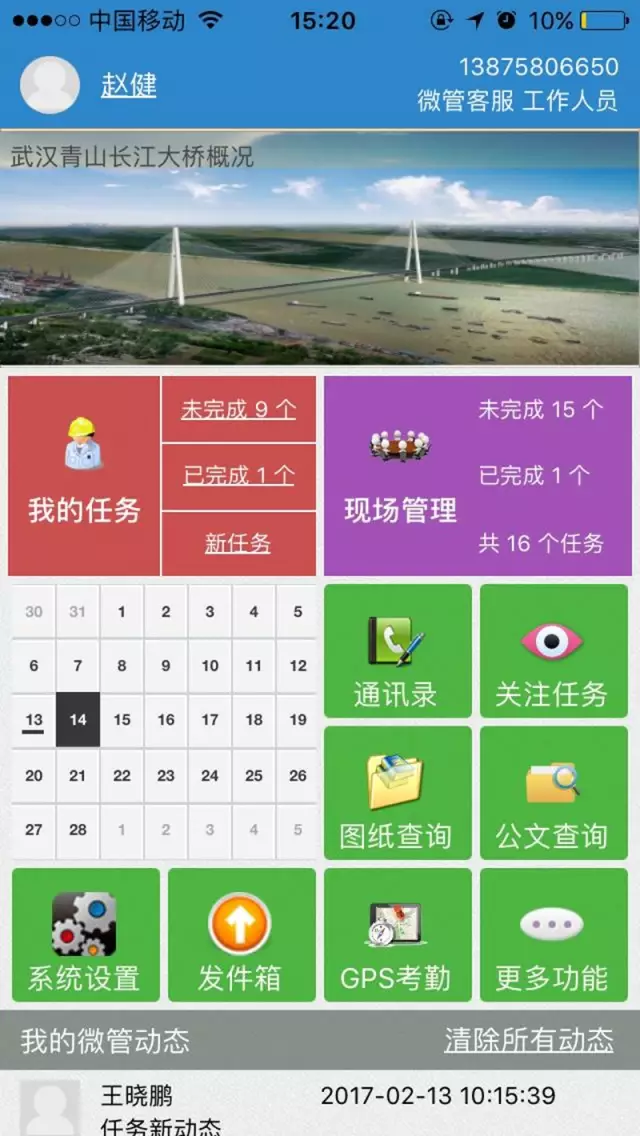This screenshot has width=640, height=1136.
Task: Tap 清除所有动态 to clear updates
Action: point(528,1040)
